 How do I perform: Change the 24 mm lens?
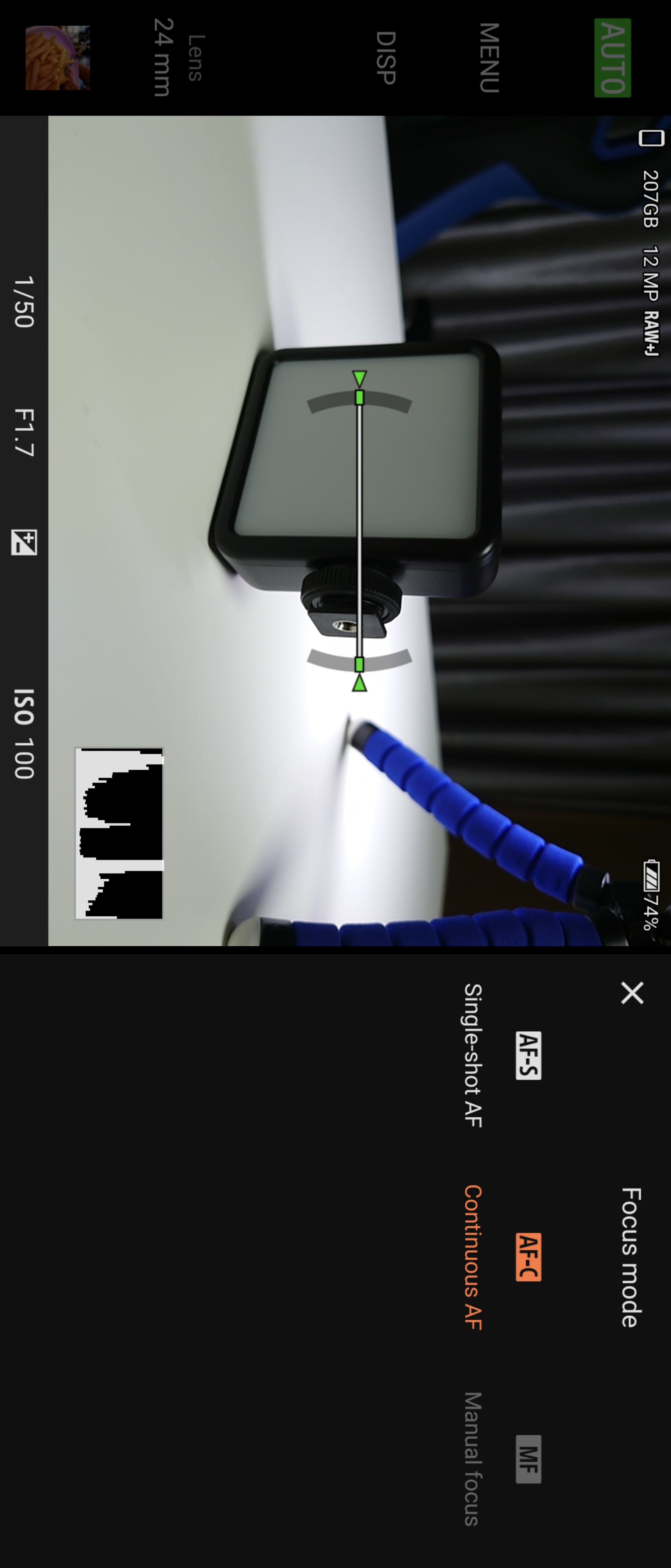[176, 58]
